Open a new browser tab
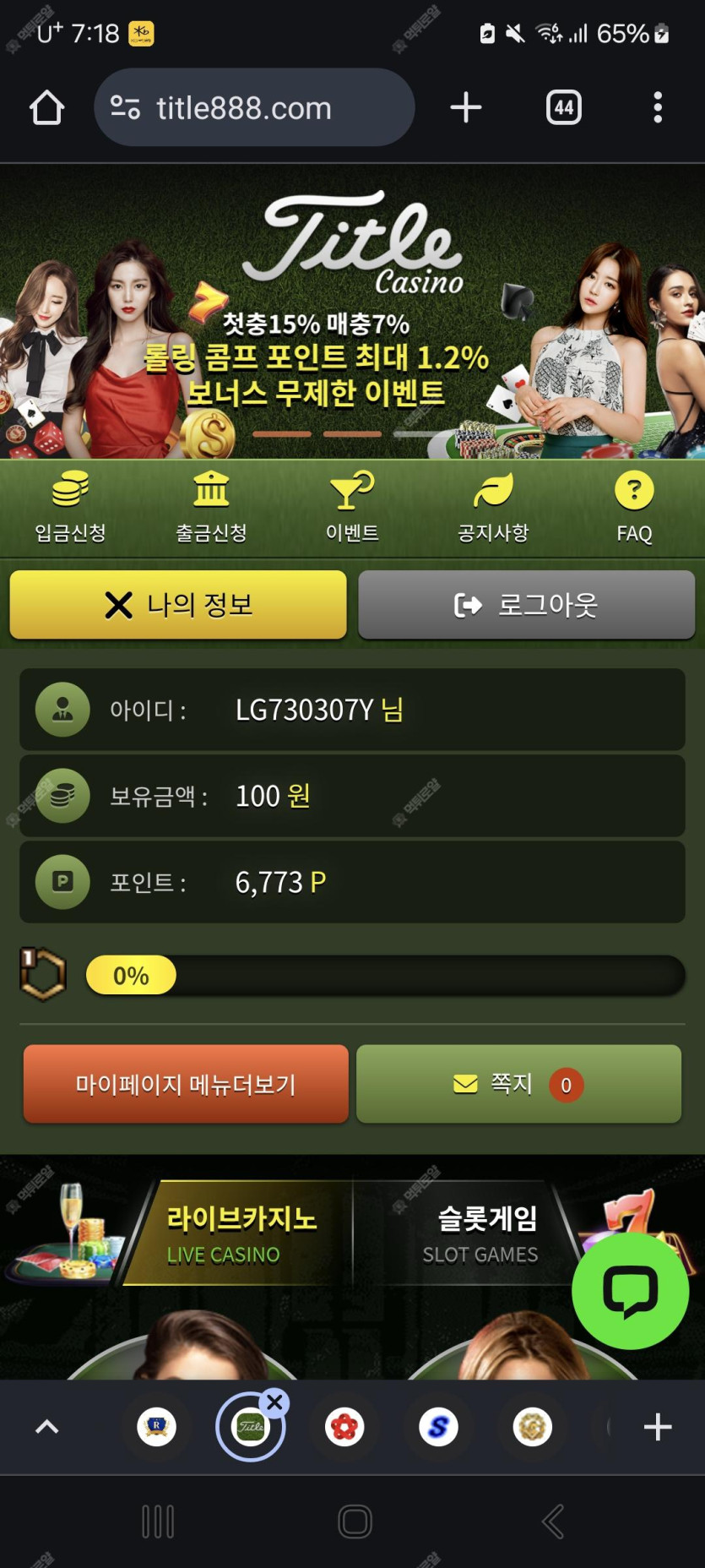Screen dimensions: 705x1568 click(x=465, y=108)
